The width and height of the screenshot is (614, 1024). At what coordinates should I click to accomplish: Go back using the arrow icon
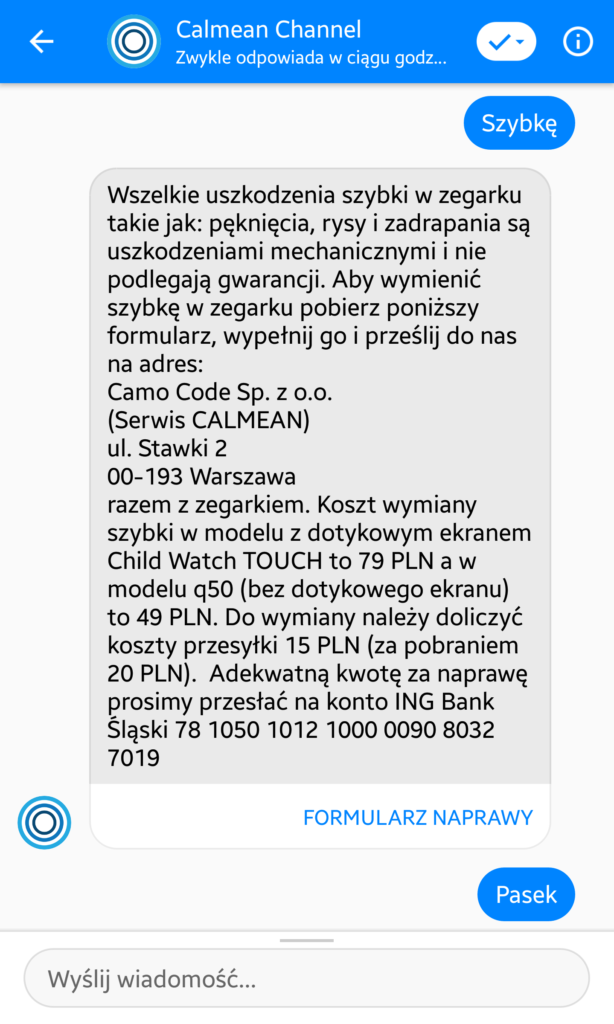42,42
